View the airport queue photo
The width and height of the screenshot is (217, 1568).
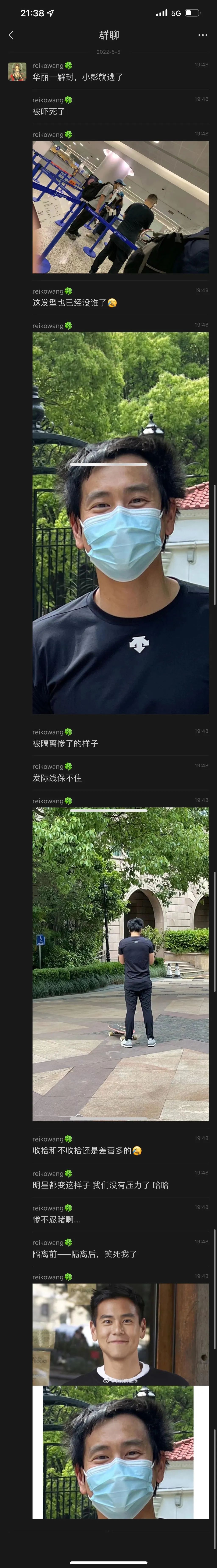(120, 207)
